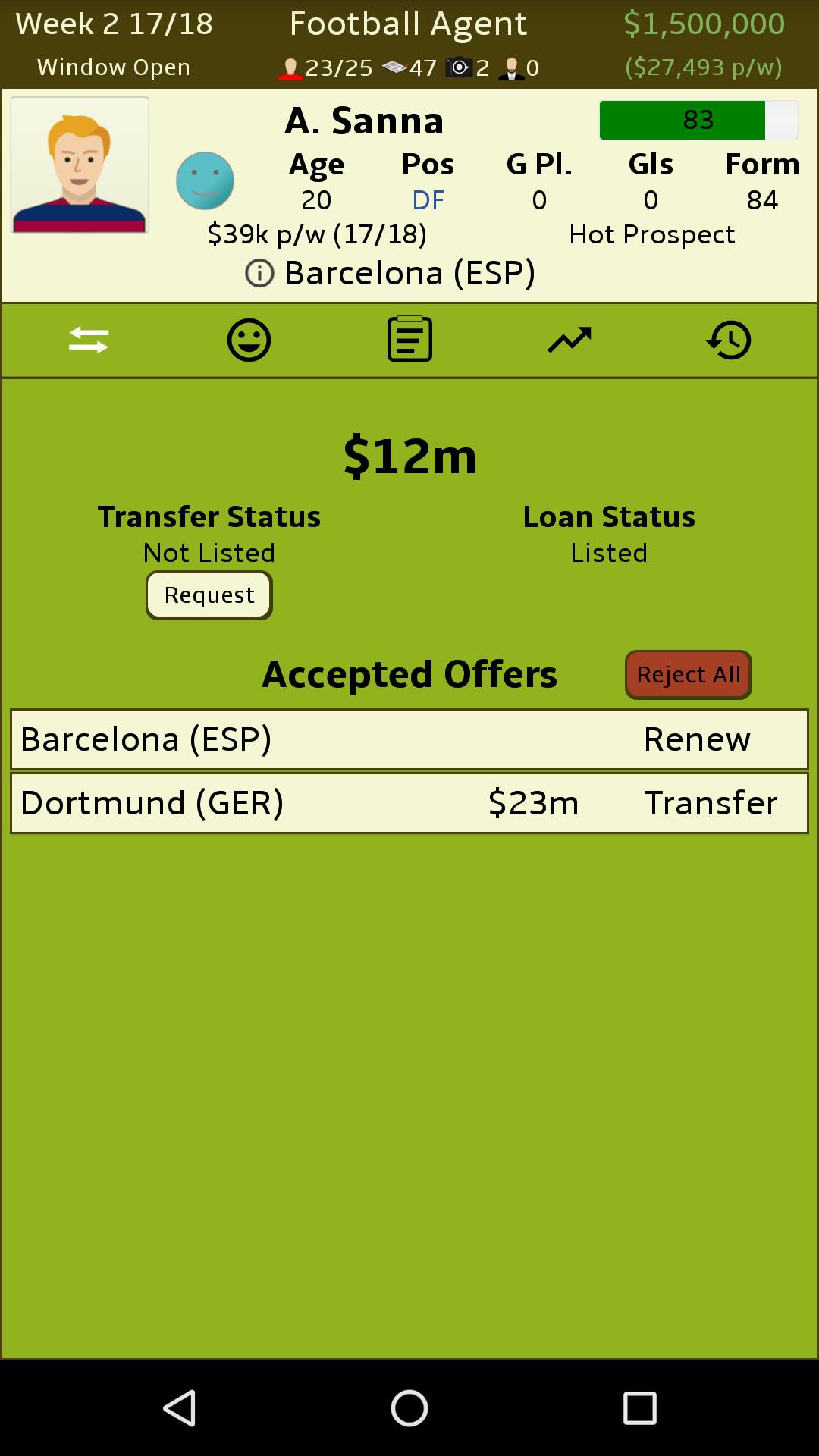Select the smiley face morale tab
The width and height of the screenshot is (819, 1456).
click(x=249, y=340)
